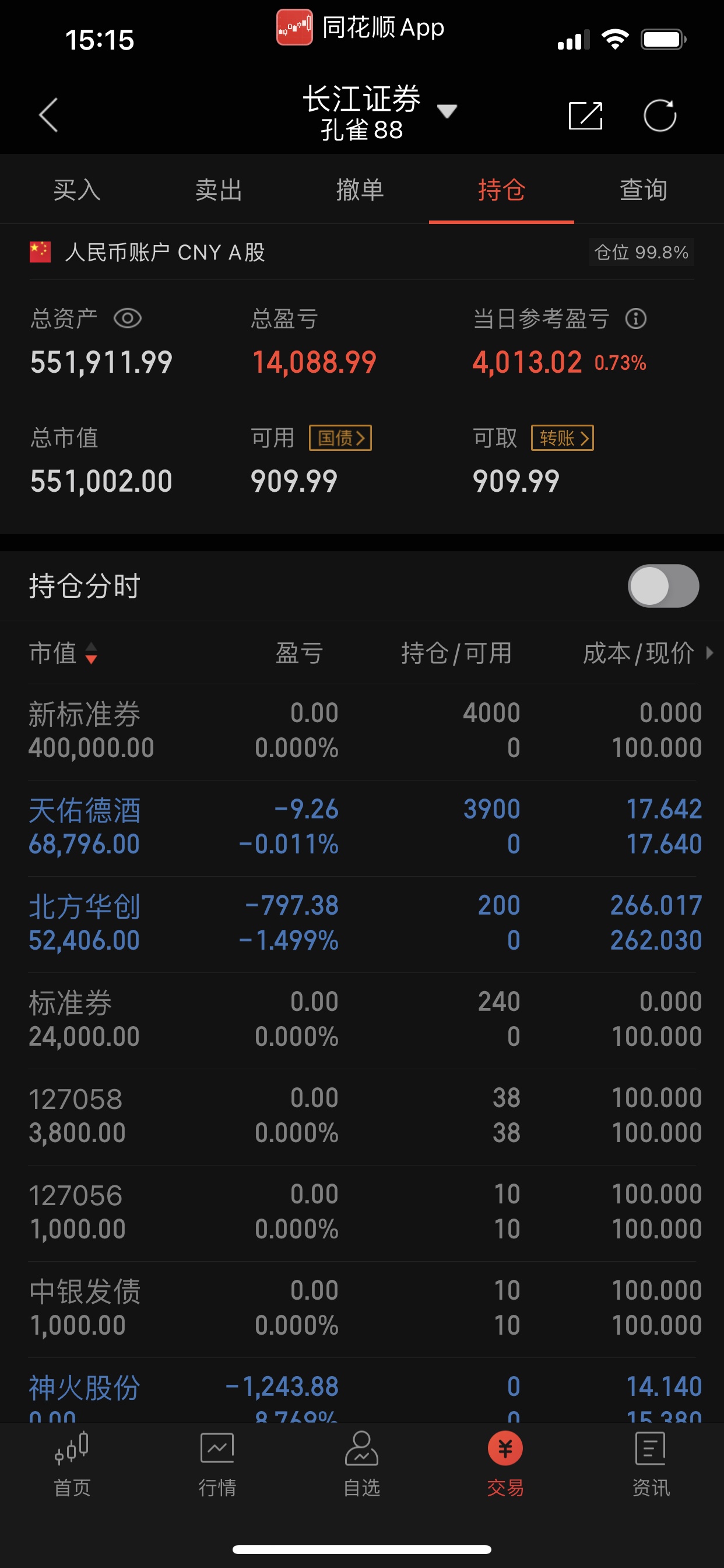724x1568 pixels.
Task: Open the 北方华创 holding row
Action: (x=362, y=923)
